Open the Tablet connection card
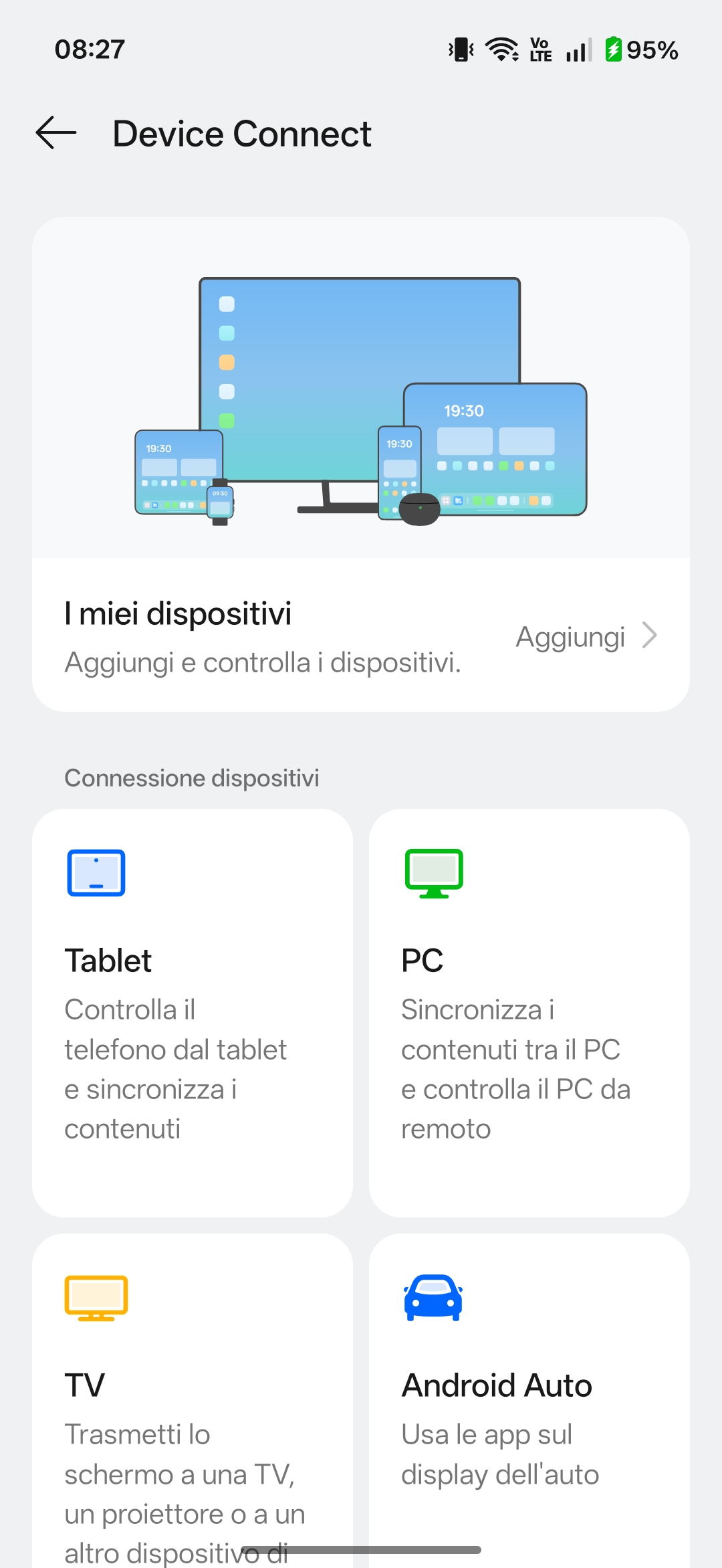This screenshot has width=722, height=1568. [193, 1012]
